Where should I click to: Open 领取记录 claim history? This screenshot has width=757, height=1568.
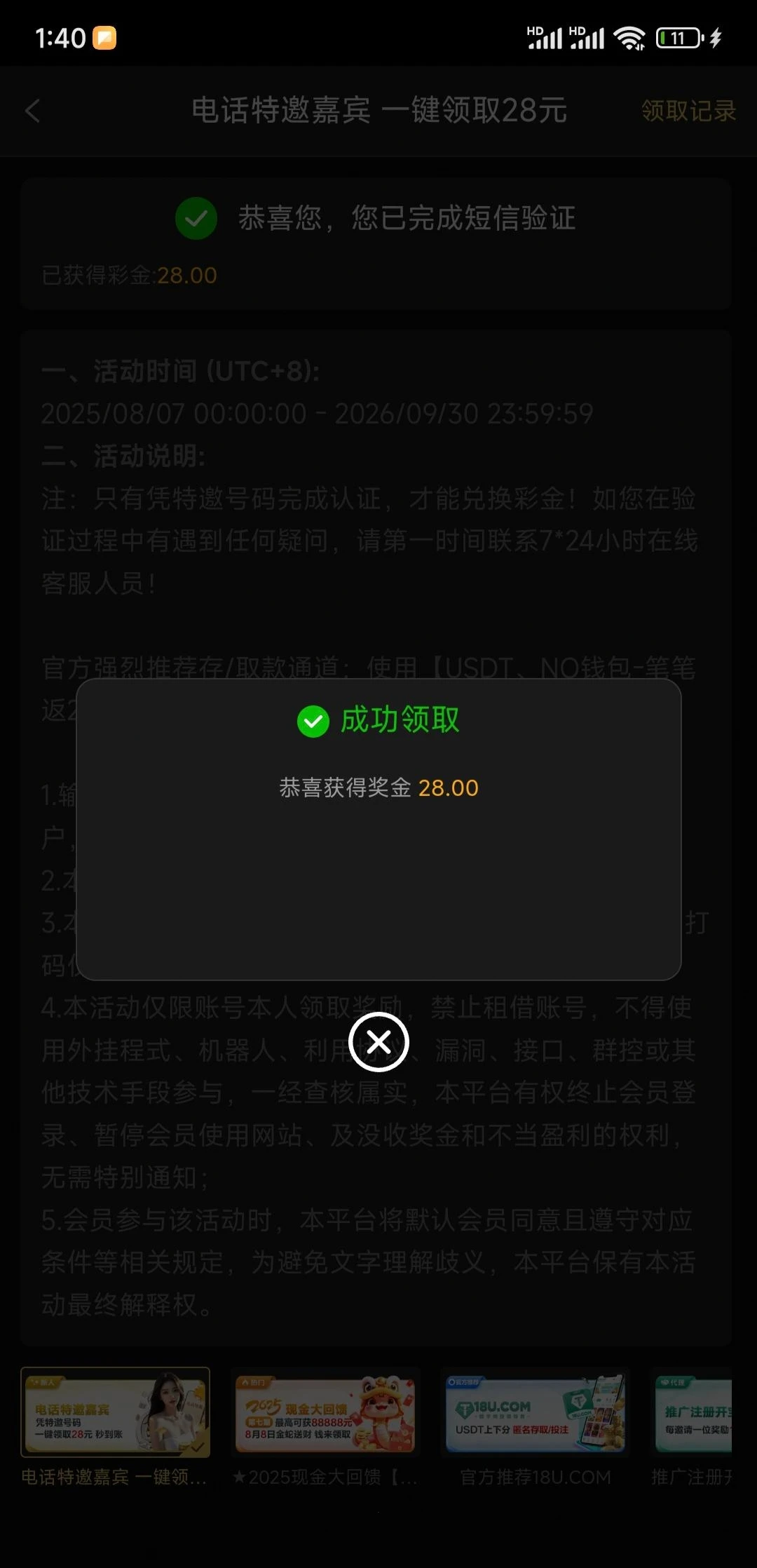[x=688, y=111]
